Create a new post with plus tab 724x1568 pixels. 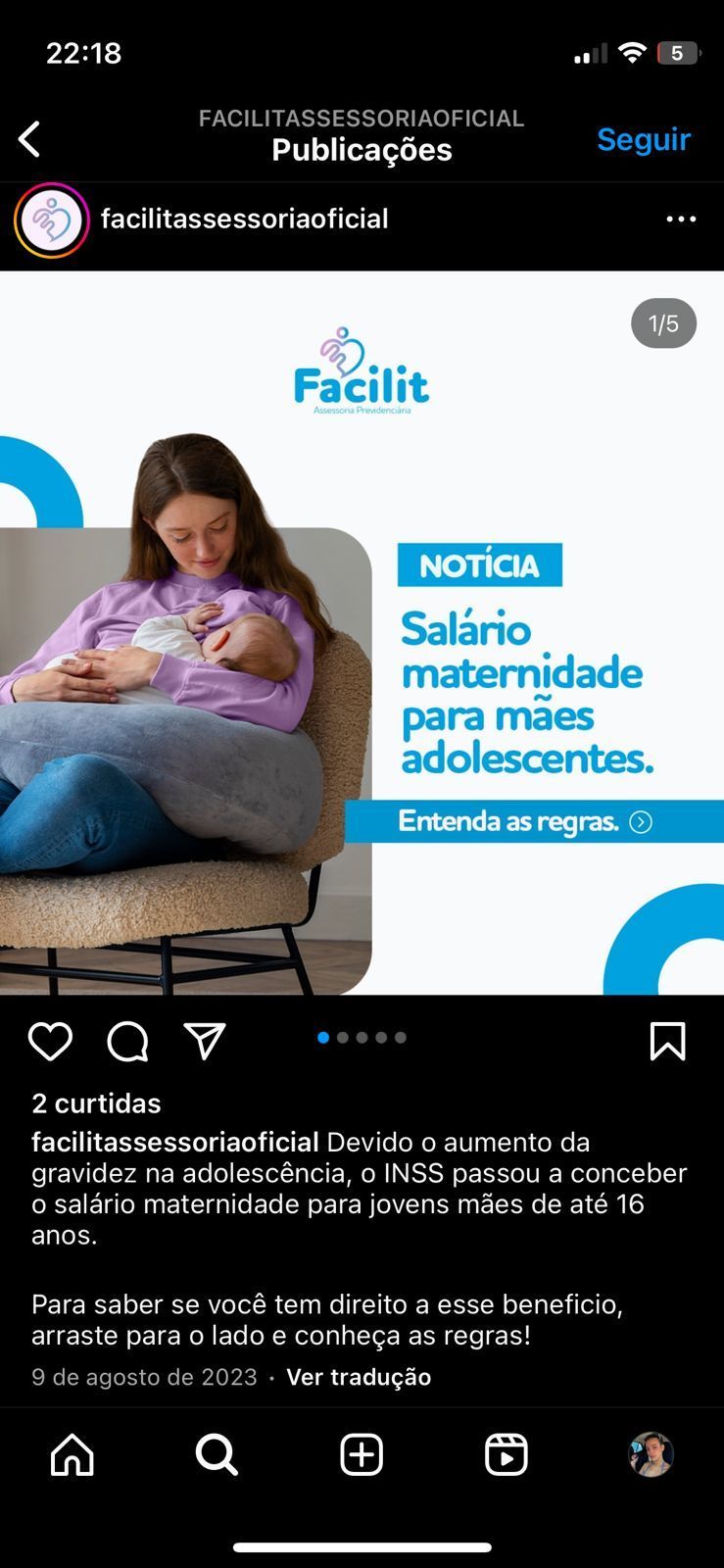[x=362, y=1454]
